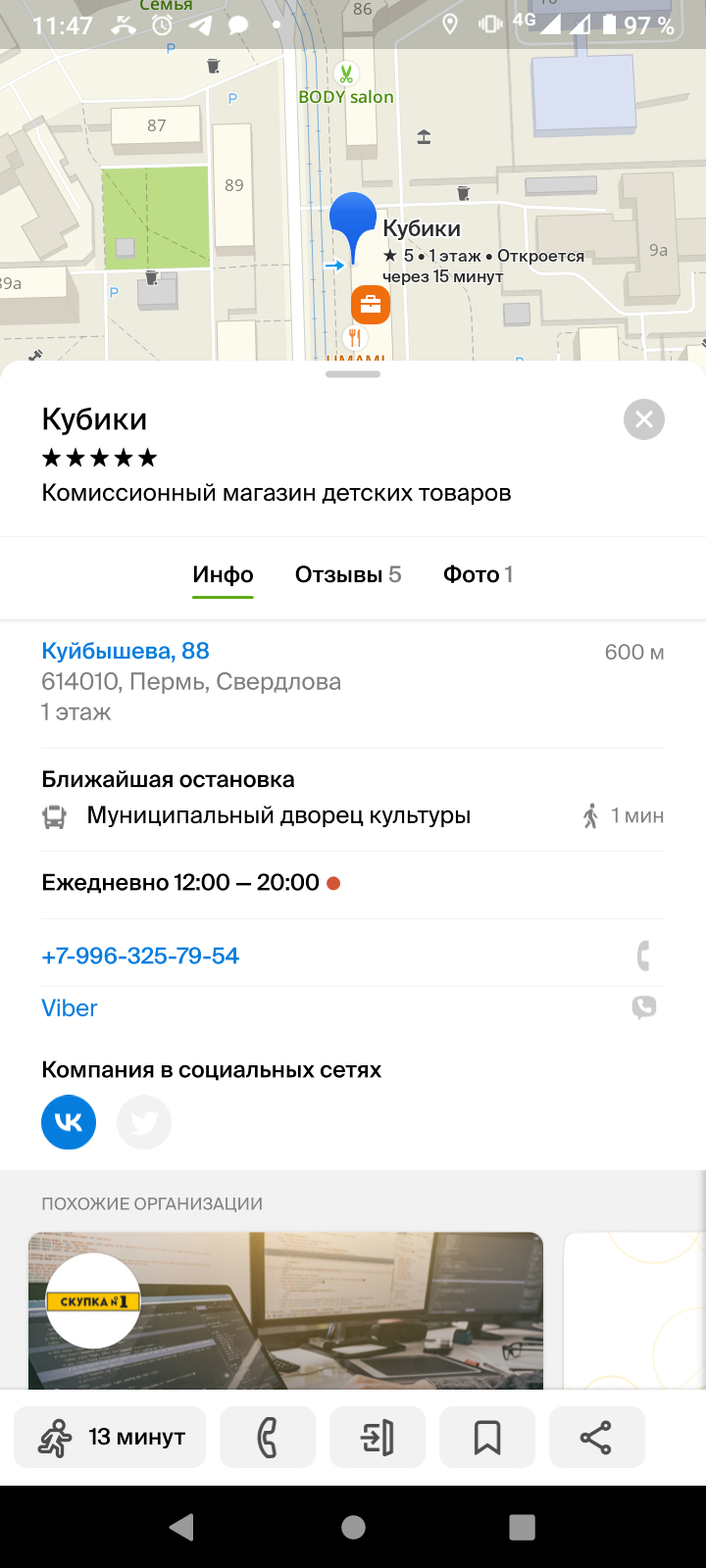The height and width of the screenshot is (1568, 706).
Task: Open the Скупка №1 similar organization card
Action: pyautogui.click(x=285, y=1310)
